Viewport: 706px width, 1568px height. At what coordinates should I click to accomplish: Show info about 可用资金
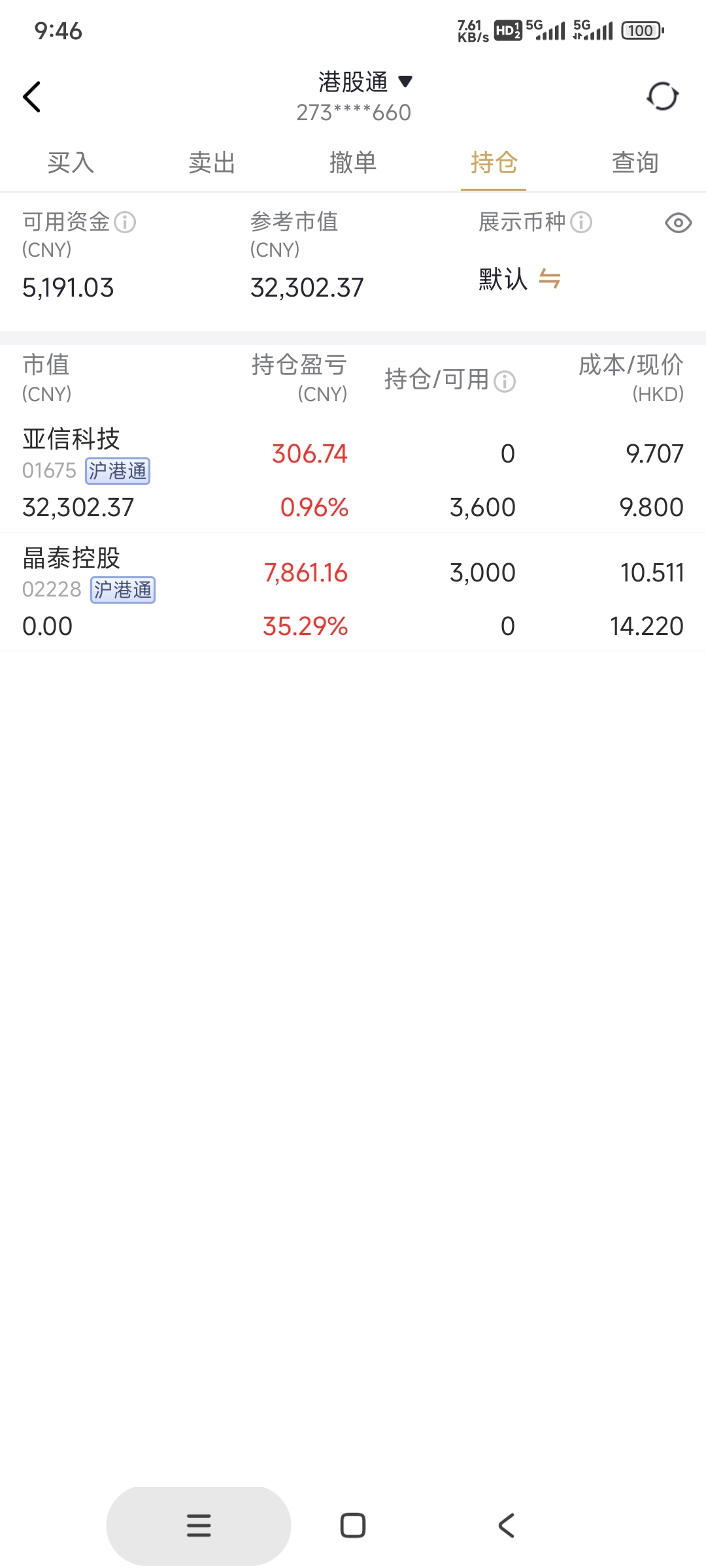click(x=125, y=223)
